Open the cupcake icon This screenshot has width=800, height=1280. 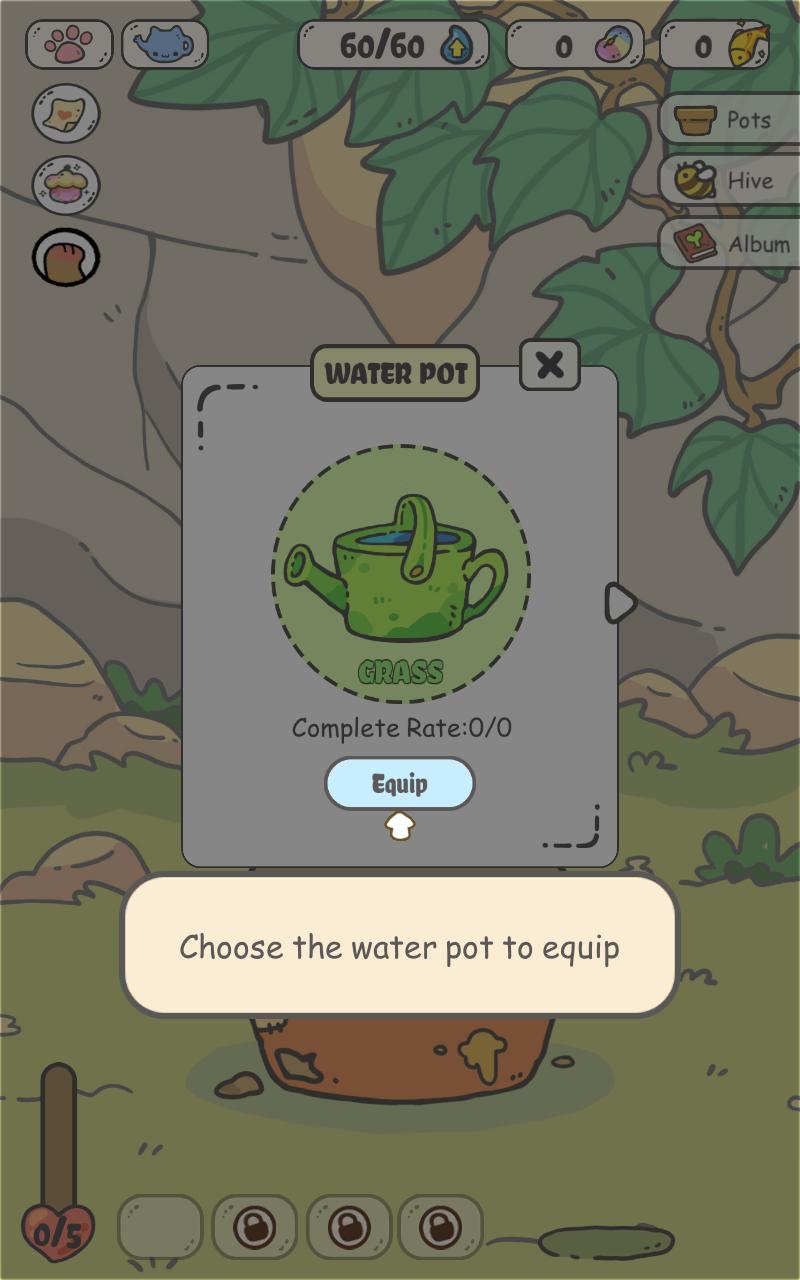point(66,184)
